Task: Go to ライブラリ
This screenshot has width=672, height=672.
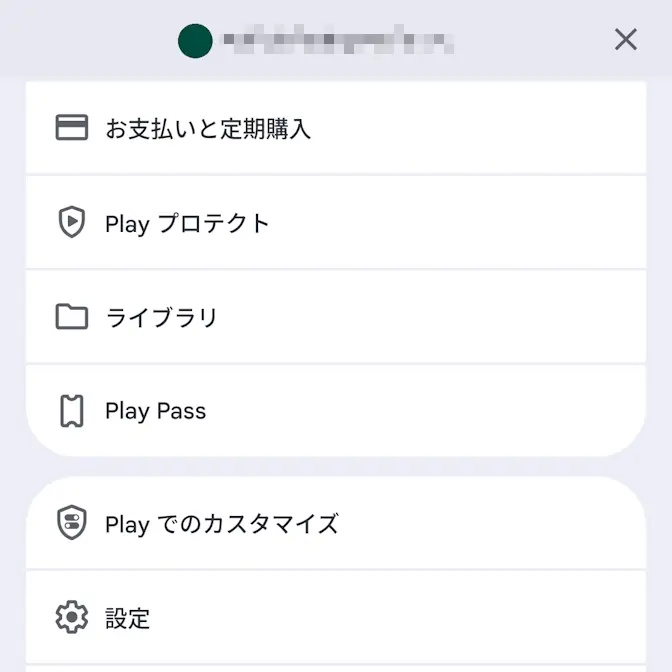Action: [336, 317]
